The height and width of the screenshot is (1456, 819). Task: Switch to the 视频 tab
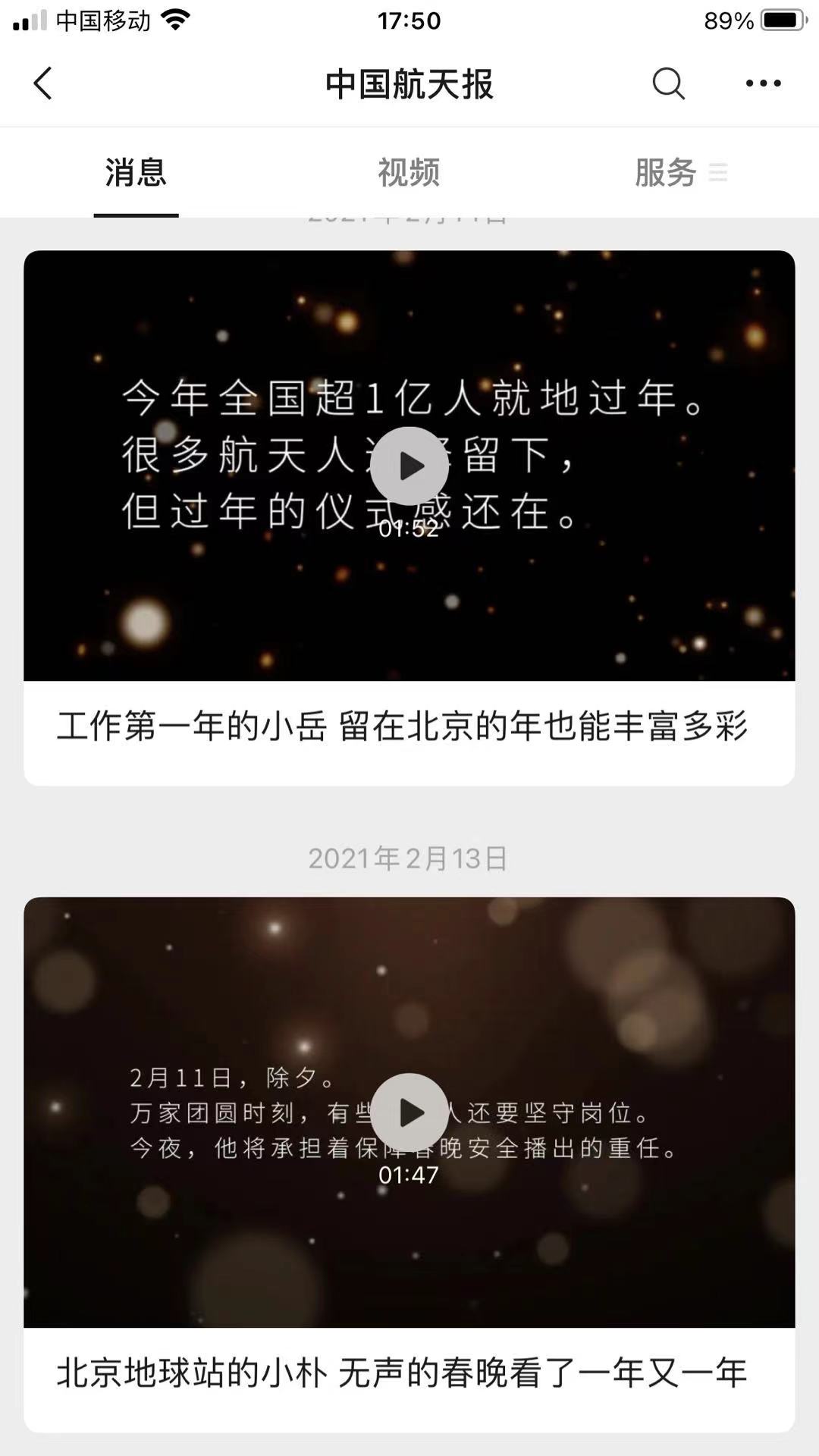(x=409, y=173)
